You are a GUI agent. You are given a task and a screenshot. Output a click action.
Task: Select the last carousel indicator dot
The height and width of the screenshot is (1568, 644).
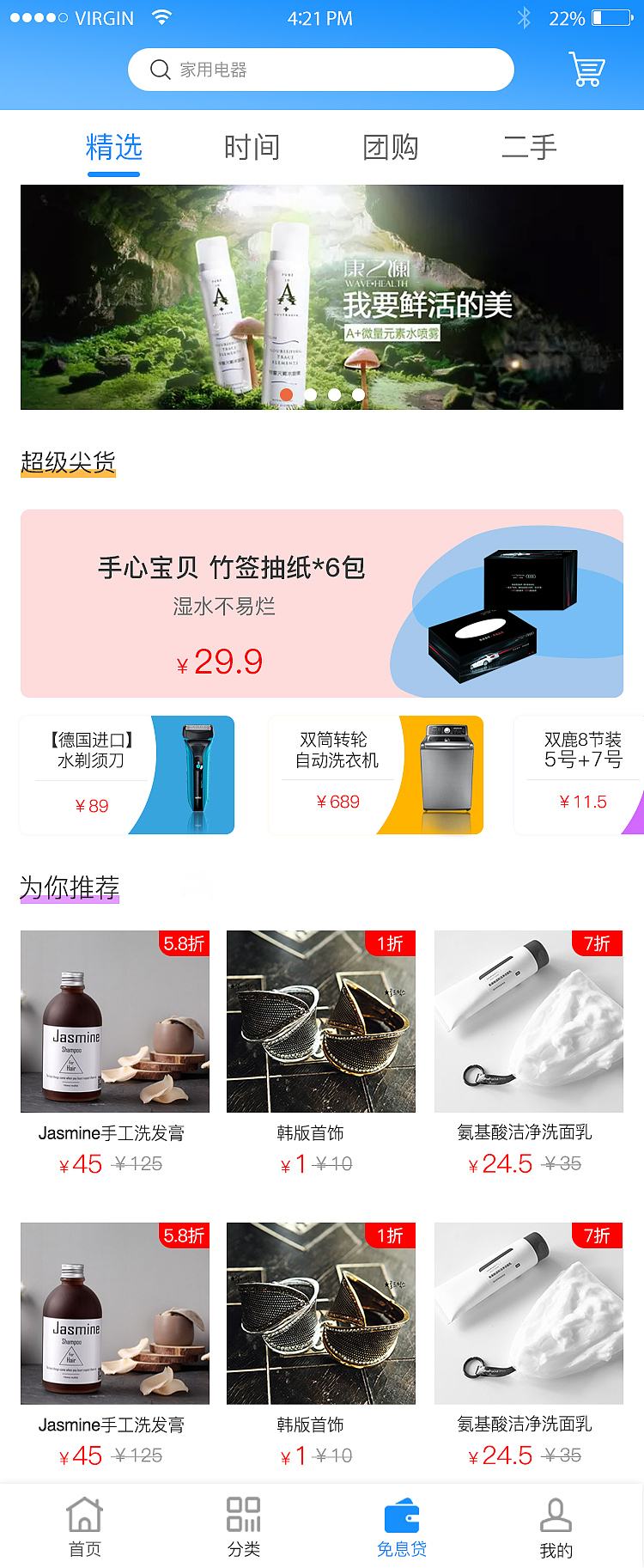(359, 394)
